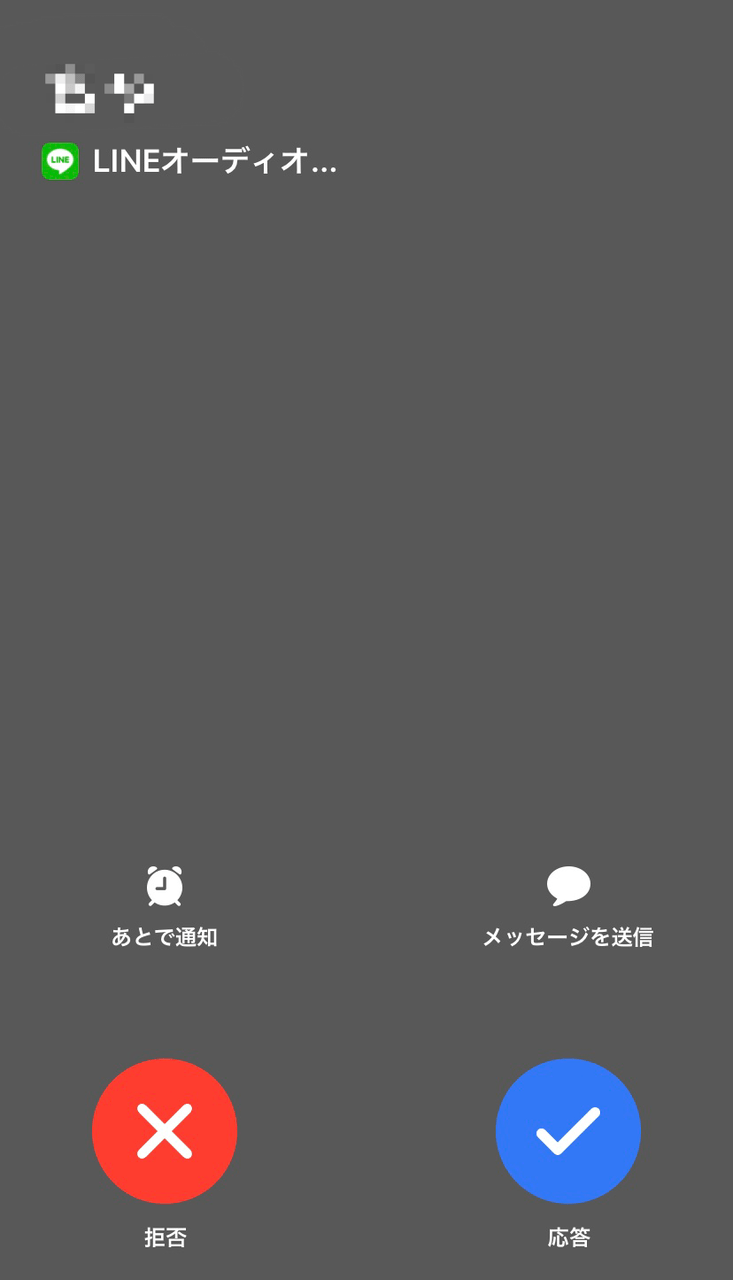Tap the alarm clock remind-later icon
733x1280 pixels.
click(165, 885)
